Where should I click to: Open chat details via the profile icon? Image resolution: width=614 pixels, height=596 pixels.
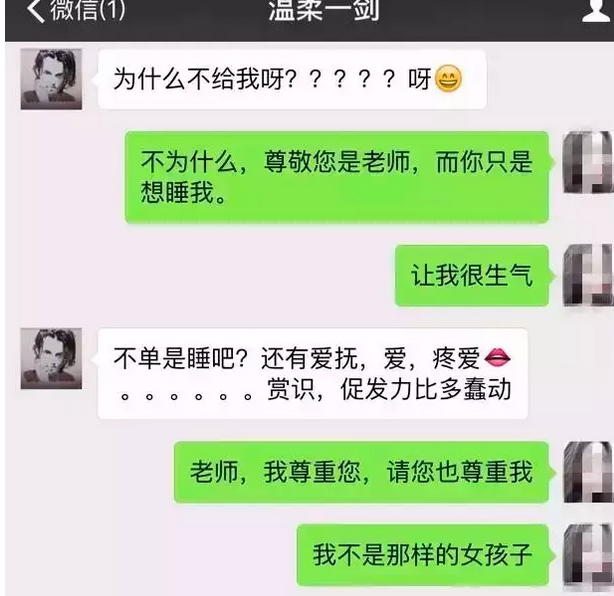598,10
